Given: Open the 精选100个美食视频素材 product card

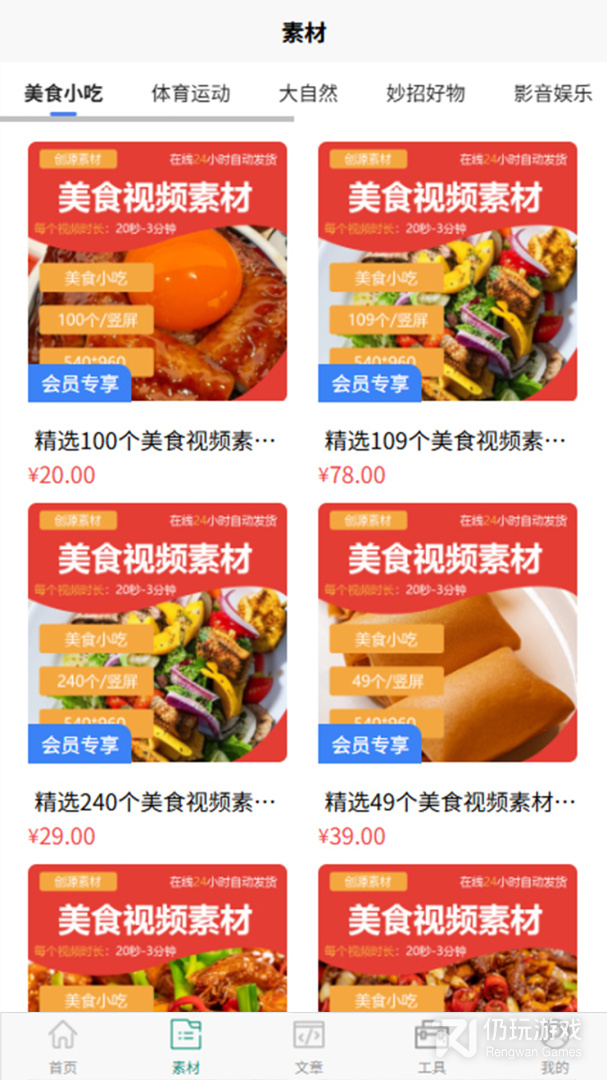Looking at the screenshot, I should click(x=157, y=313).
